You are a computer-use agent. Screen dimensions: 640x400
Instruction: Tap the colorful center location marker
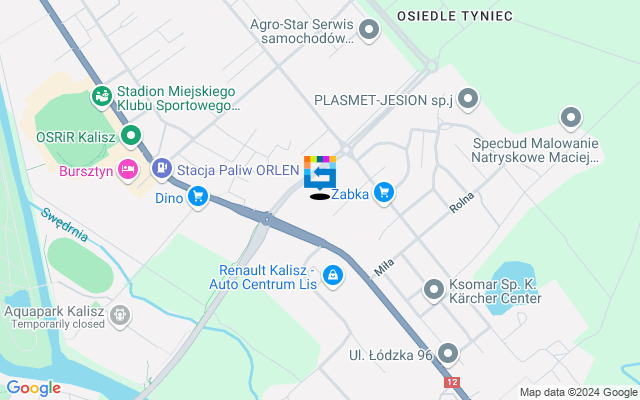point(320,172)
